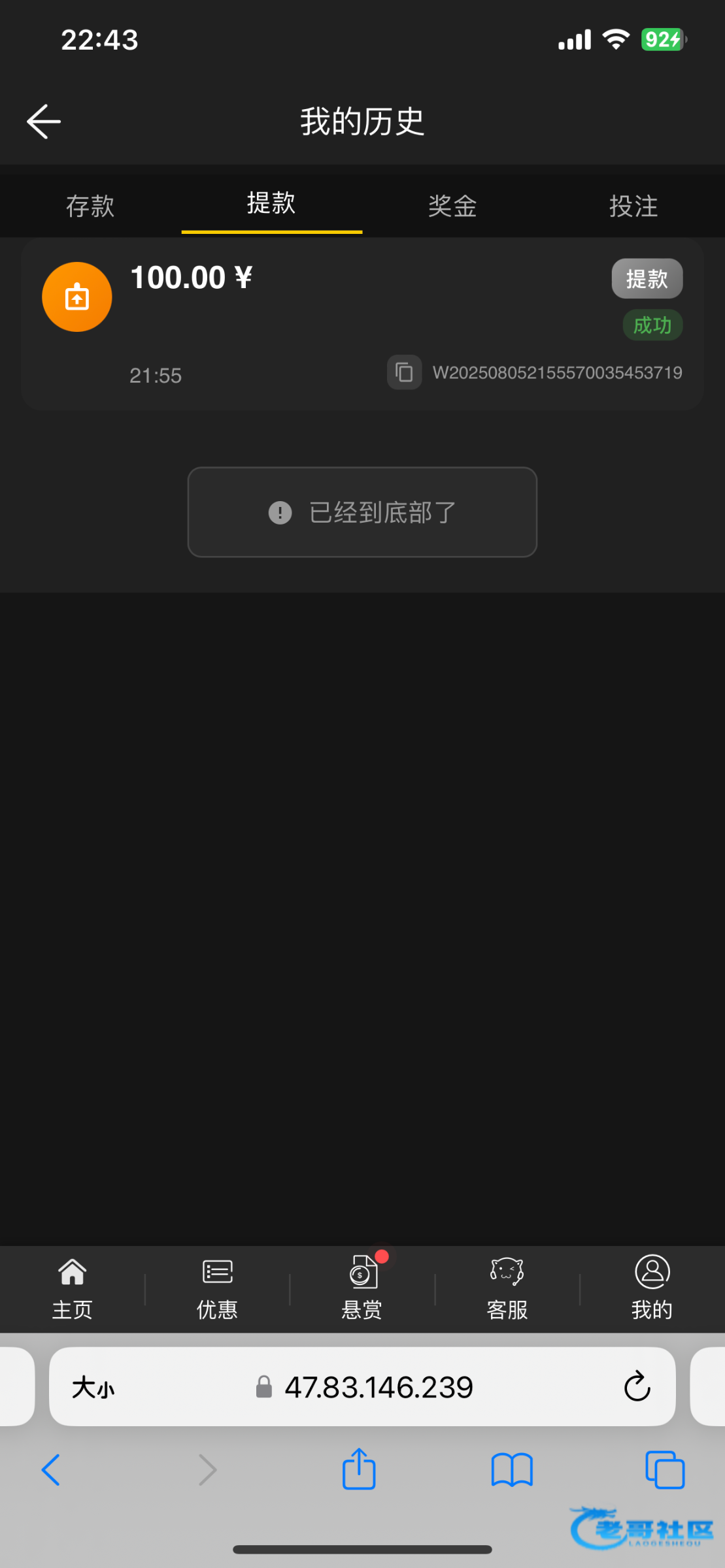The height and width of the screenshot is (1568, 725).
Task: Navigate back in Safari
Action: click(x=51, y=1470)
